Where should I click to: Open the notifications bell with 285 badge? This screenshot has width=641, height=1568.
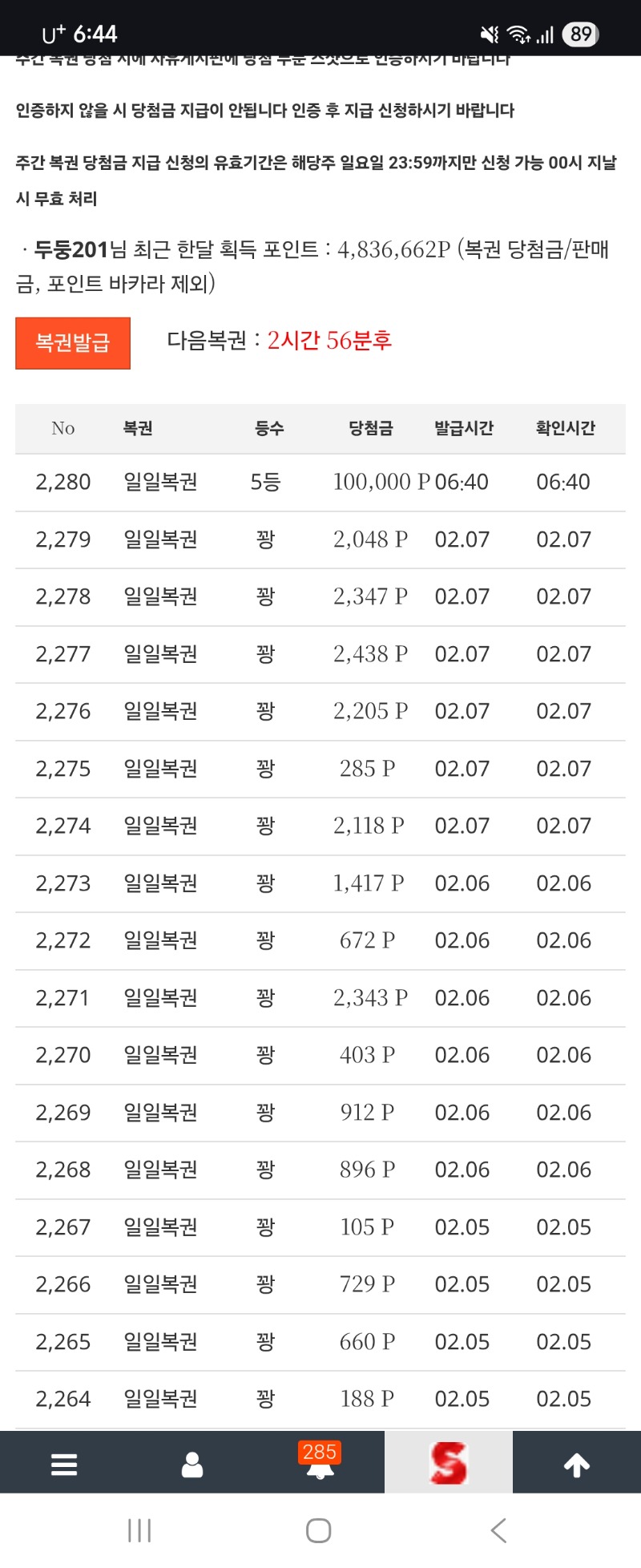[320, 1463]
